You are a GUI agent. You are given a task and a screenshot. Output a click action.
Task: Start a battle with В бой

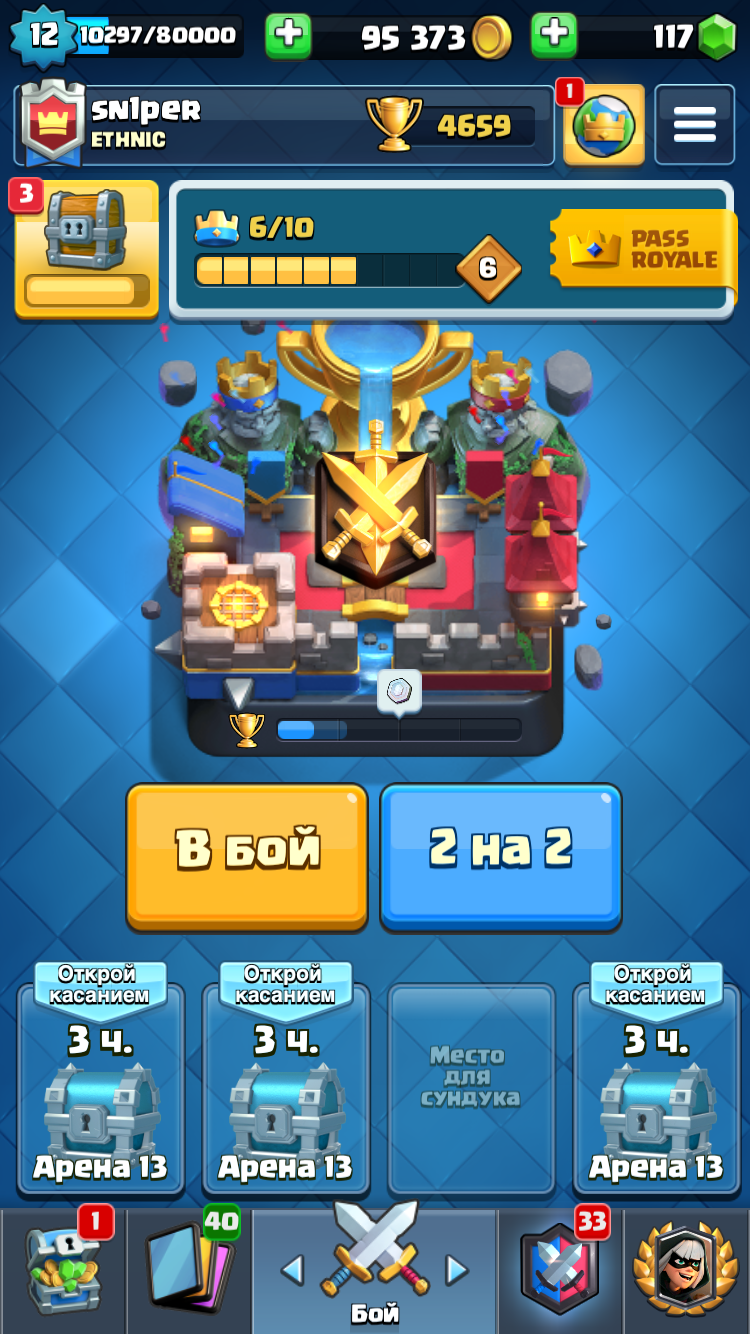click(x=247, y=855)
